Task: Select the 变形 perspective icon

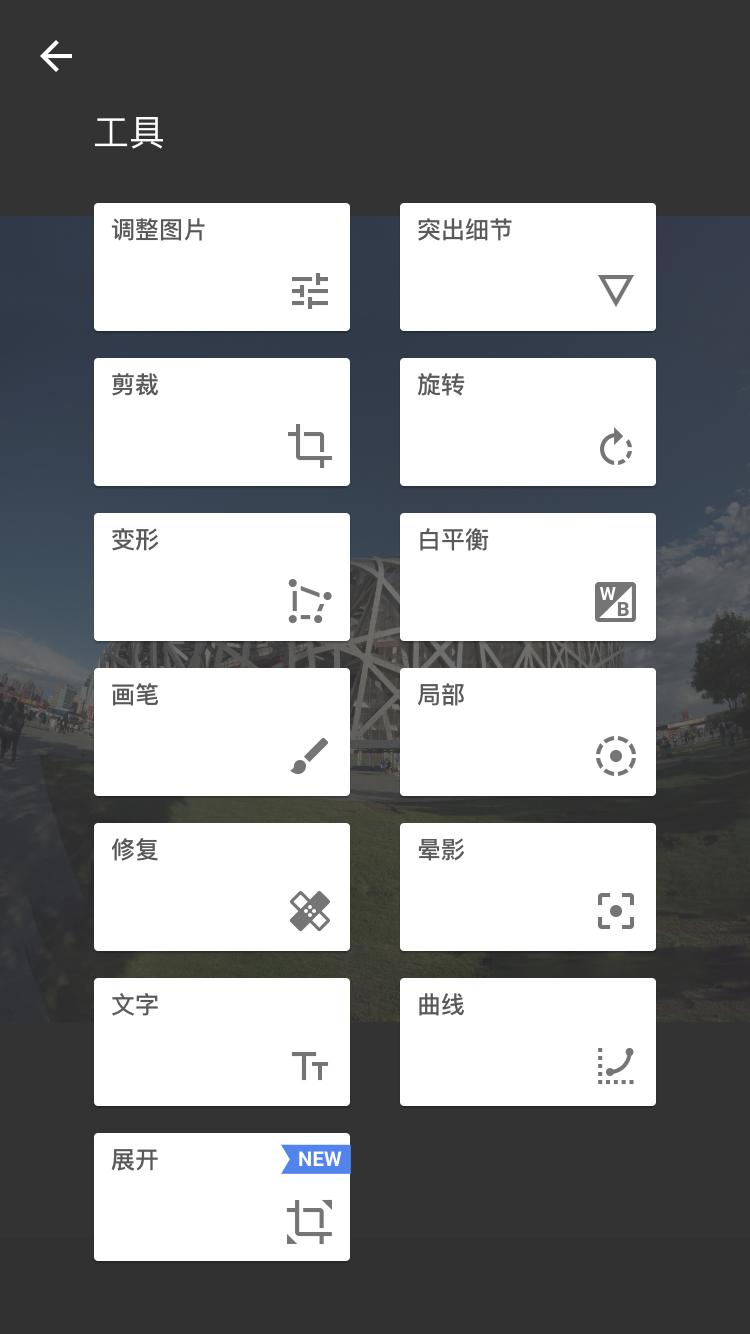Action: [x=310, y=601]
